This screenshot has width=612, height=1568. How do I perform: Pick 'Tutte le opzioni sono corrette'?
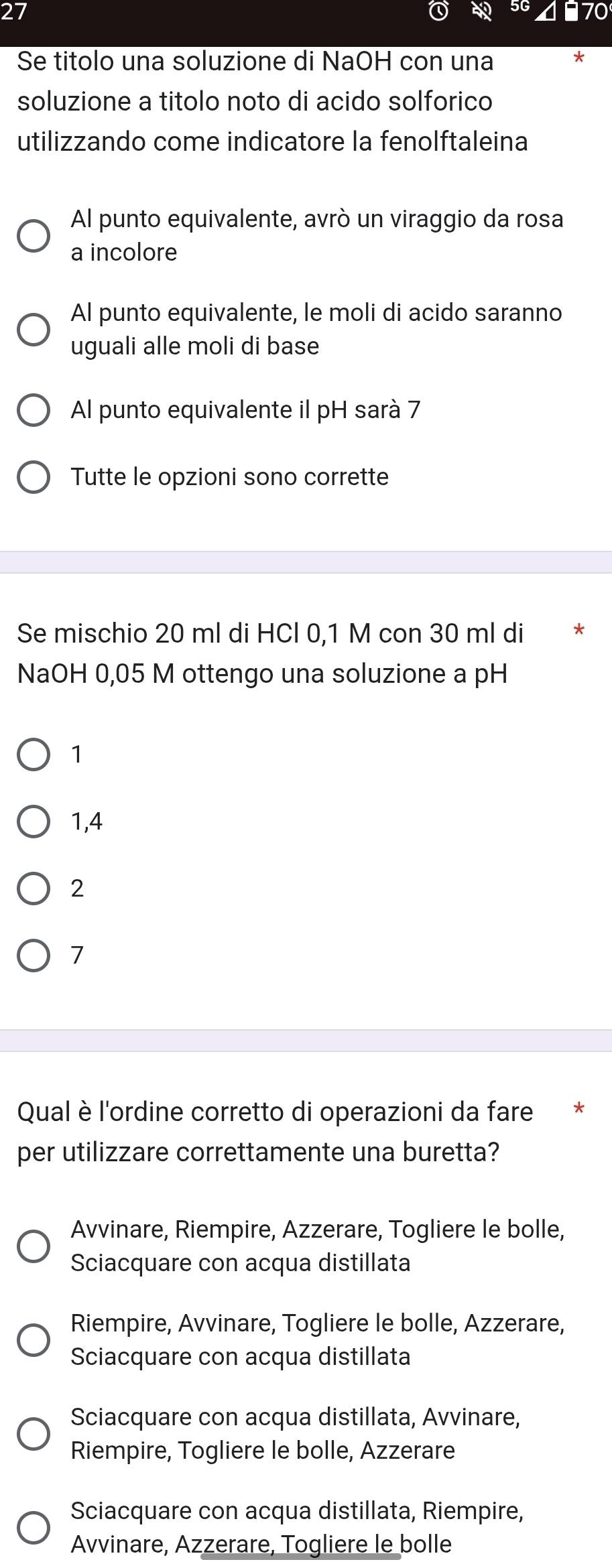tap(34, 477)
